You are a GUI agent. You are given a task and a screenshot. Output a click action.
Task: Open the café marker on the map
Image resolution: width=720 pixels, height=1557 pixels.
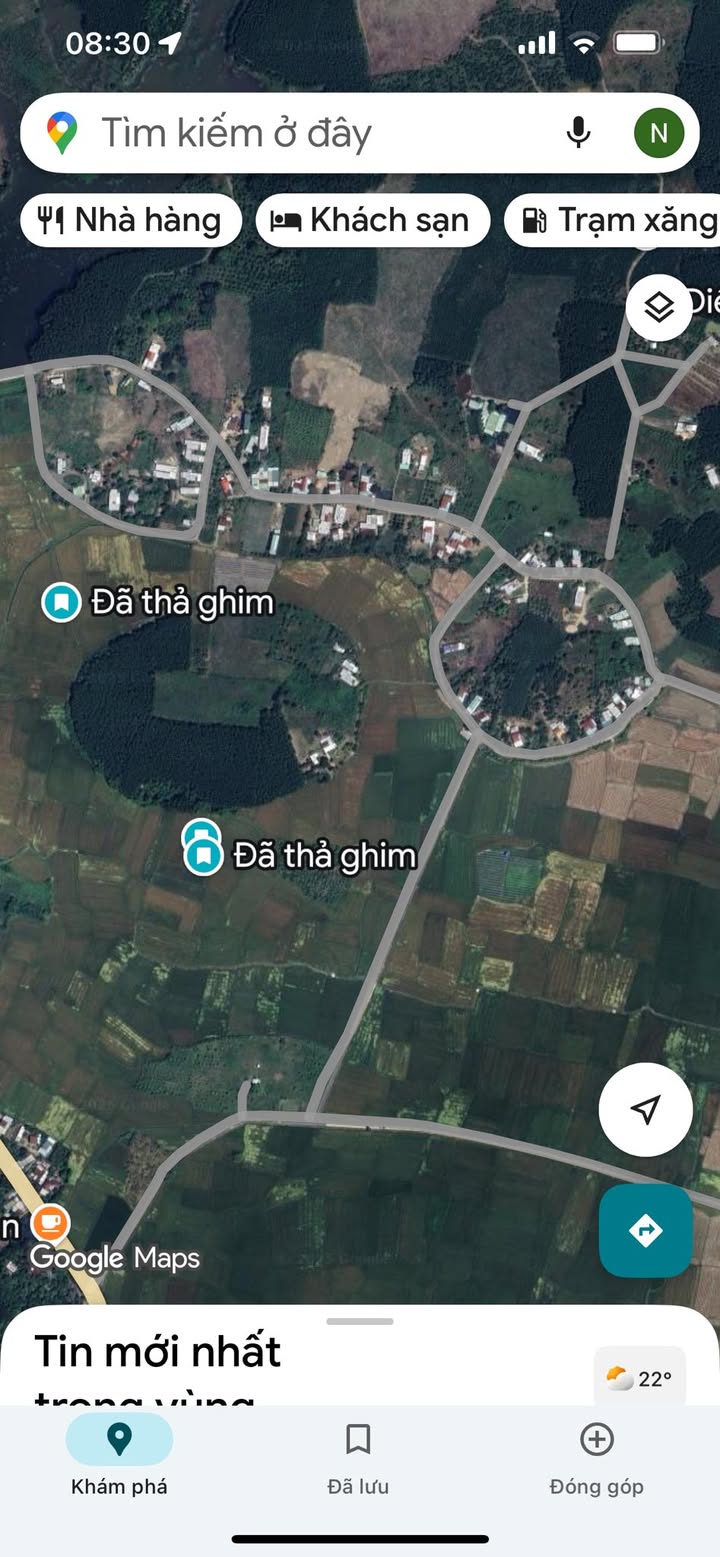pos(49,1222)
